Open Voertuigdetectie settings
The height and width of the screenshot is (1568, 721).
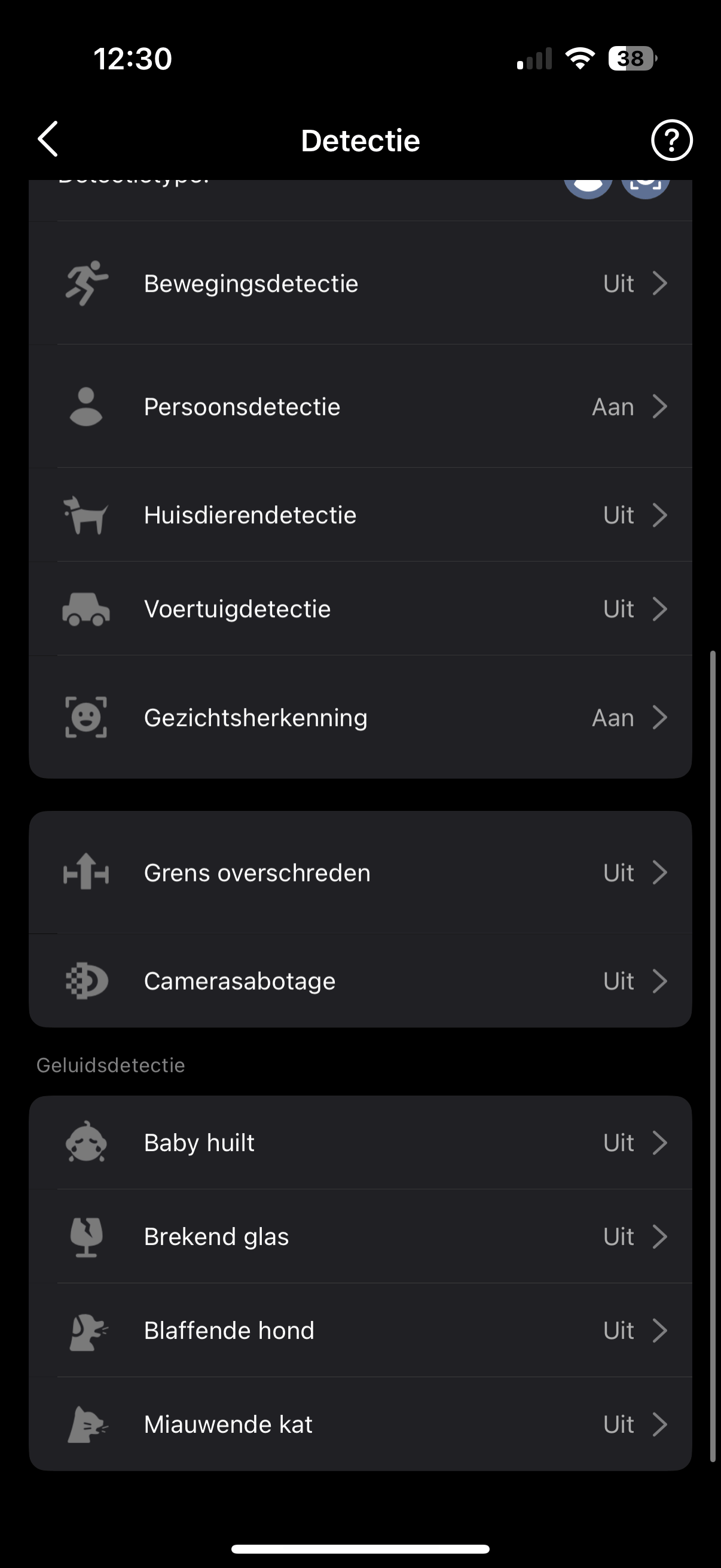[x=360, y=609]
